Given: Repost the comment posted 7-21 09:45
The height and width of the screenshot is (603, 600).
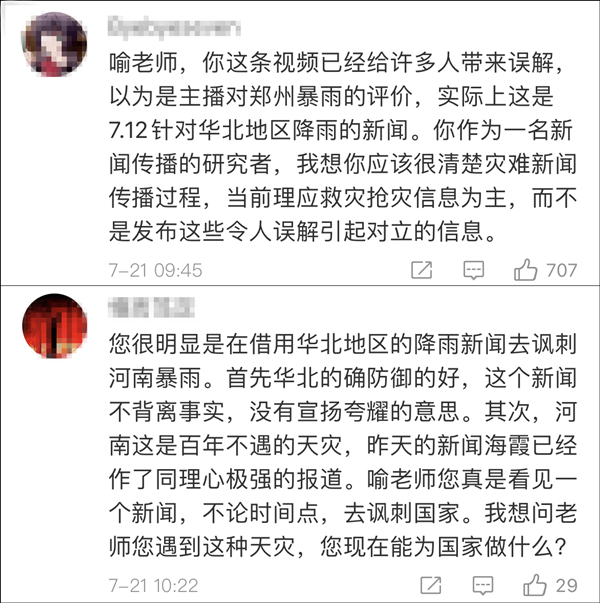Looking at the screenshot, I should click(x=422, y=269).
